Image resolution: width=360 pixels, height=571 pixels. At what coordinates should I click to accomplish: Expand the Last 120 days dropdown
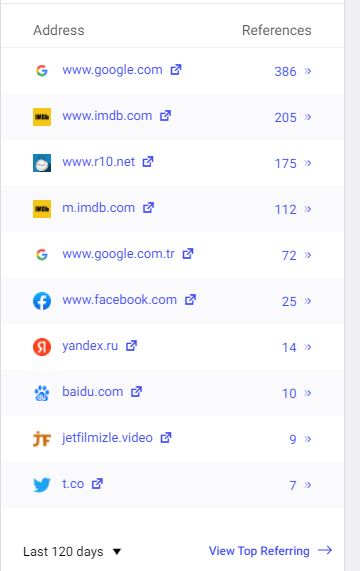click(x=72, y=551)
